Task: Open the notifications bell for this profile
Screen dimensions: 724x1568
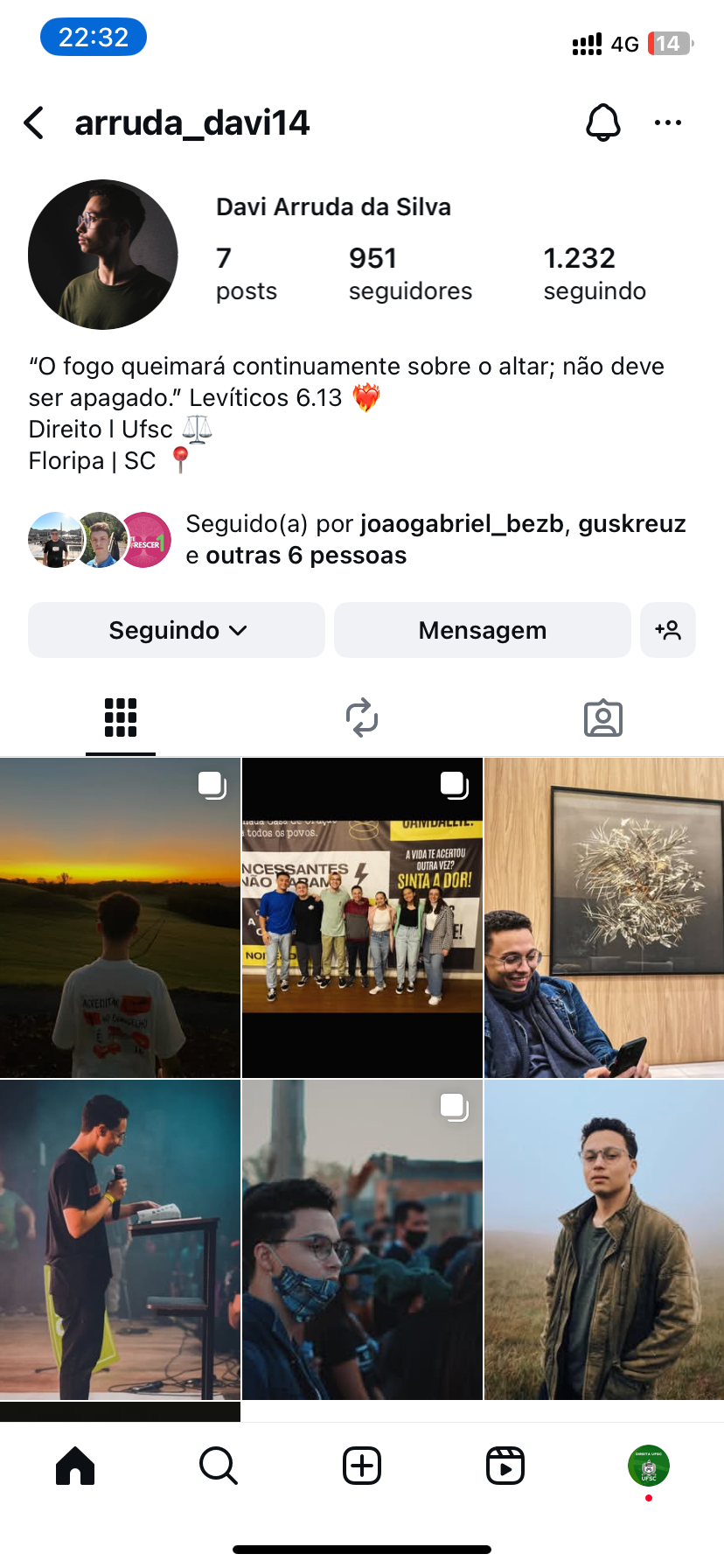Action: coord(602,123)
